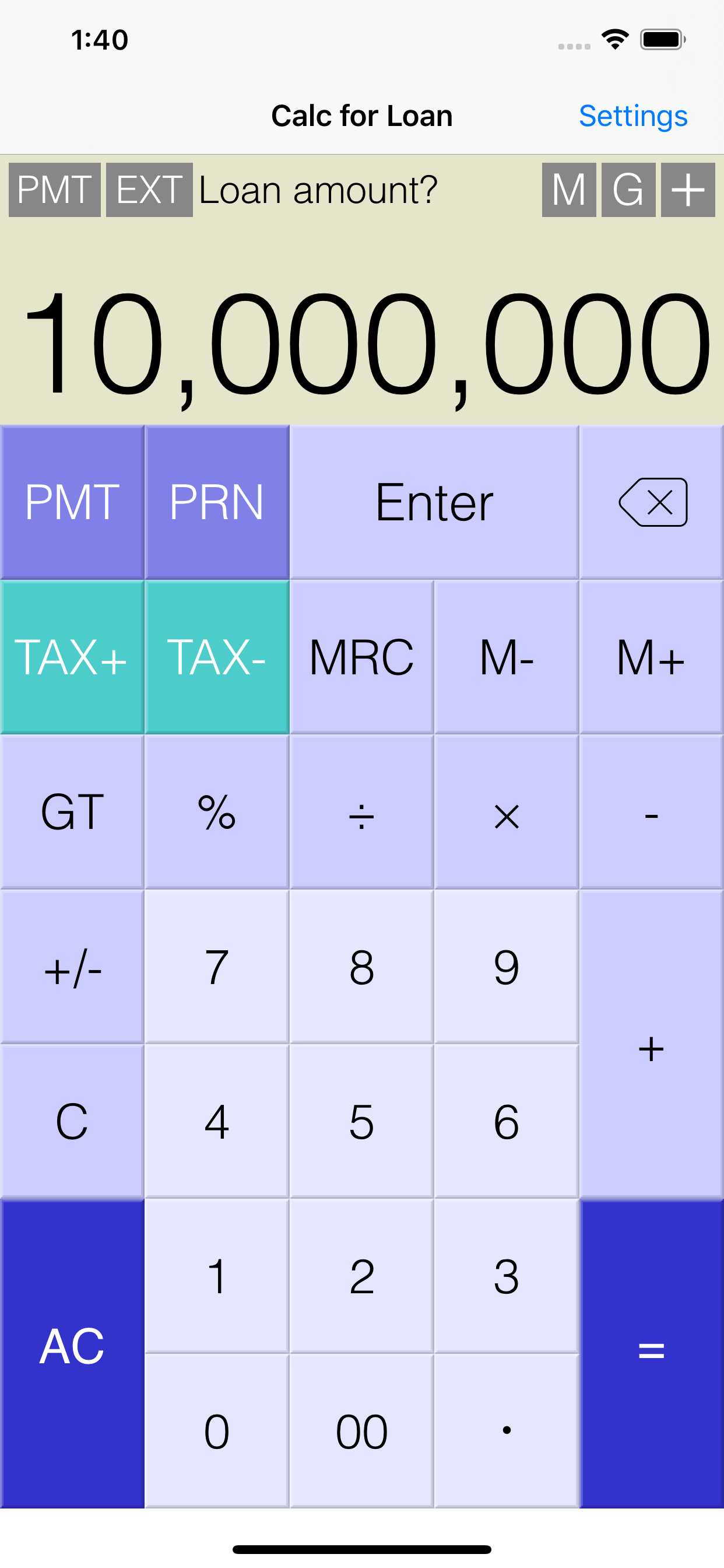Screen dimensions: 724x1568
Task: Tap the M memory indicator icon
Action: tap(569, 191)
